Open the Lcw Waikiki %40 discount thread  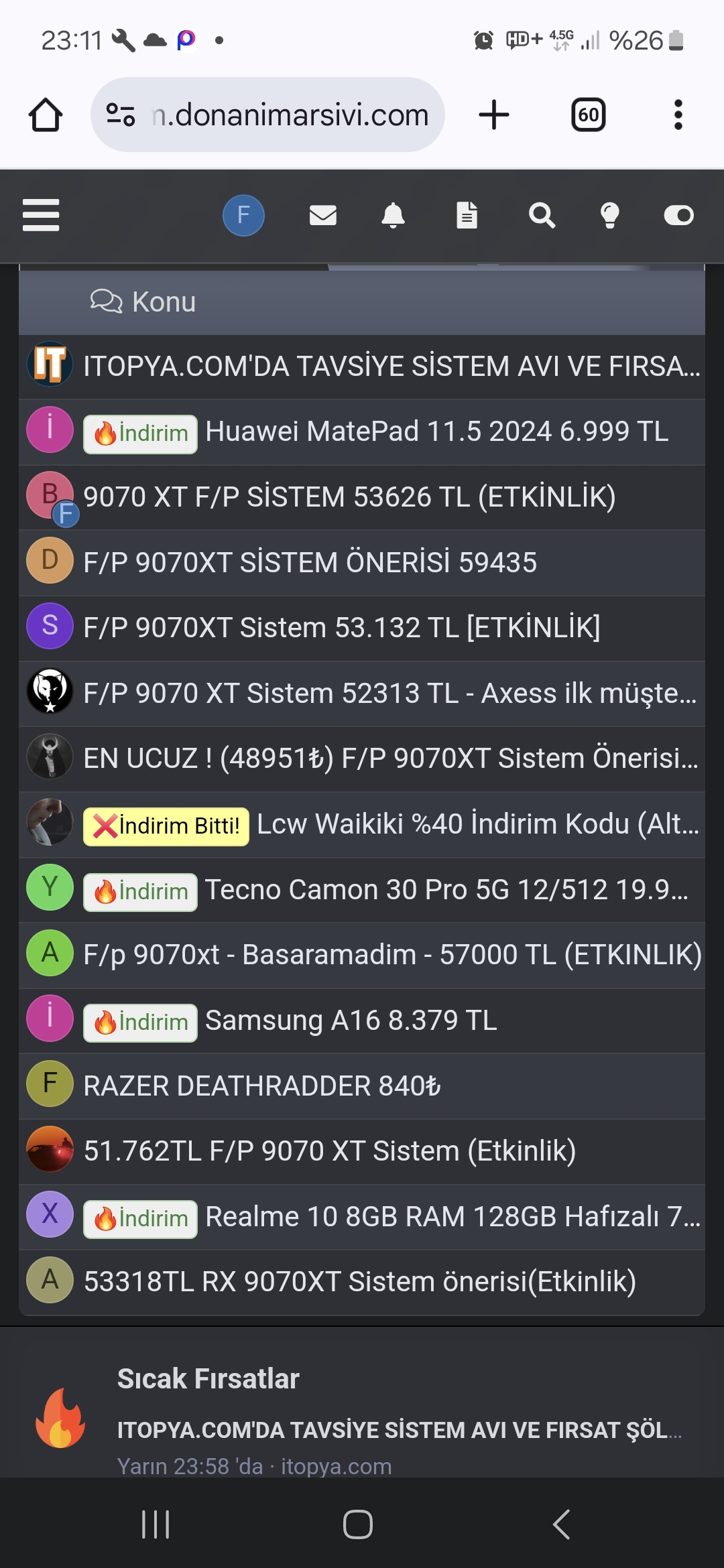[x=476, y=824]
